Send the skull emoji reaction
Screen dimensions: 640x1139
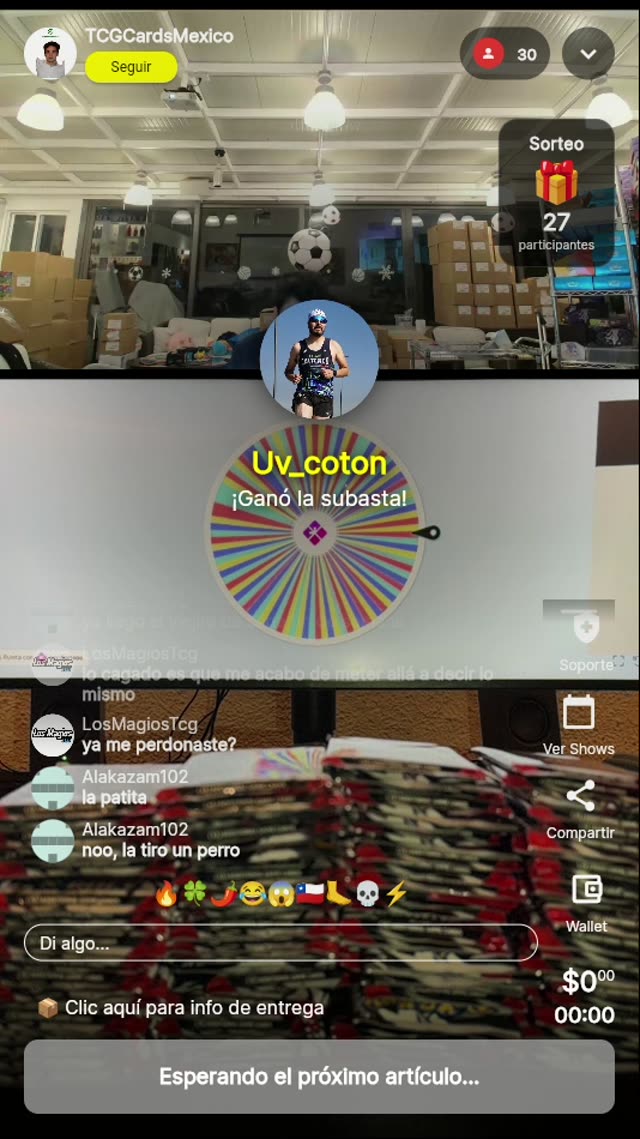click(368, 894)
